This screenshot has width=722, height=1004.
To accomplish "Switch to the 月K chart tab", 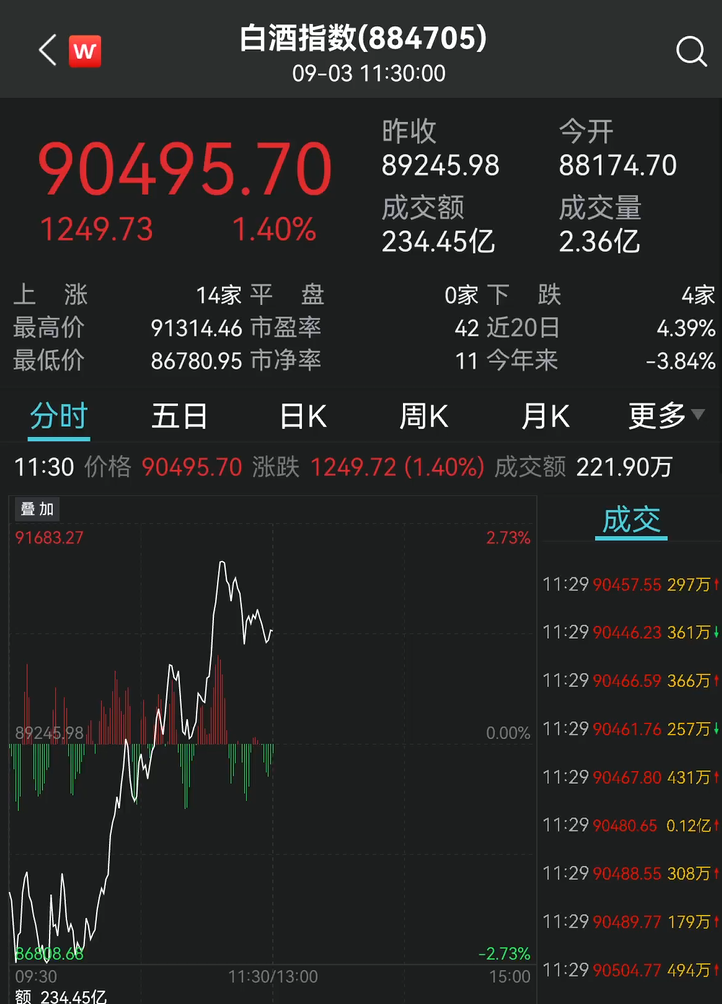I will click(x=545, y=416).
